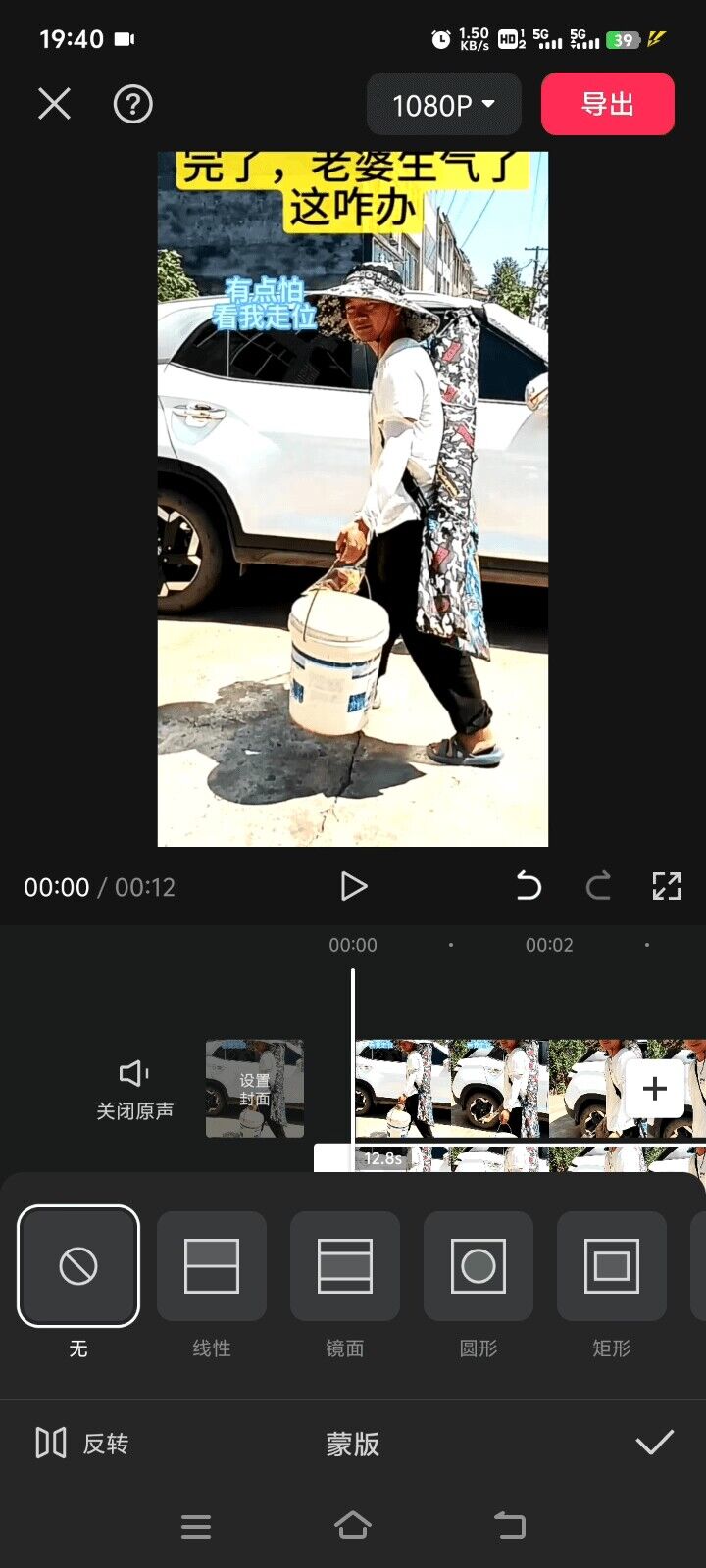Mute original sound with 关闭原声

coord(134,1090)
